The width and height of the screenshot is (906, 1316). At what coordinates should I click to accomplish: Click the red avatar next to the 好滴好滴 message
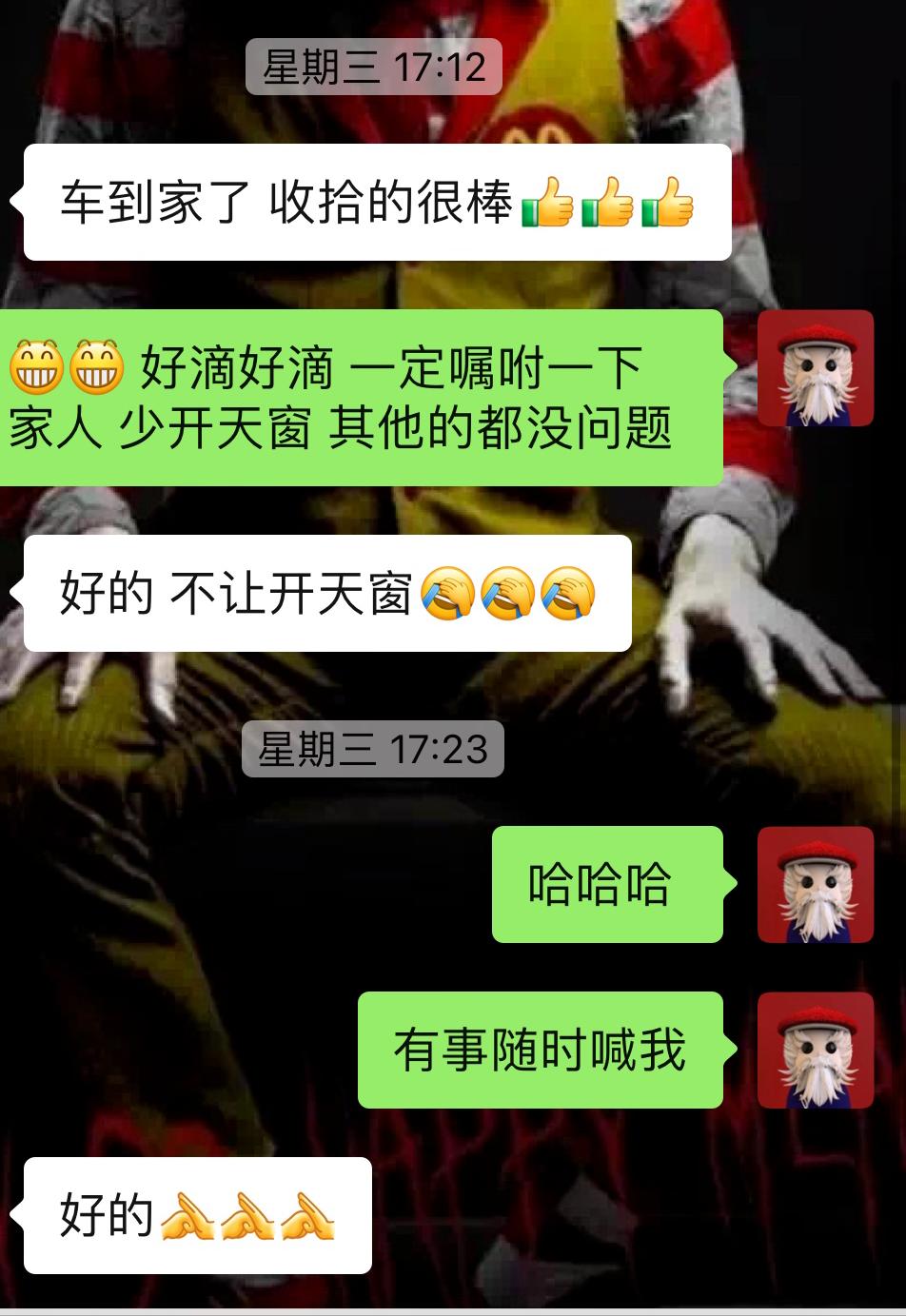click(x=817, y=368)
